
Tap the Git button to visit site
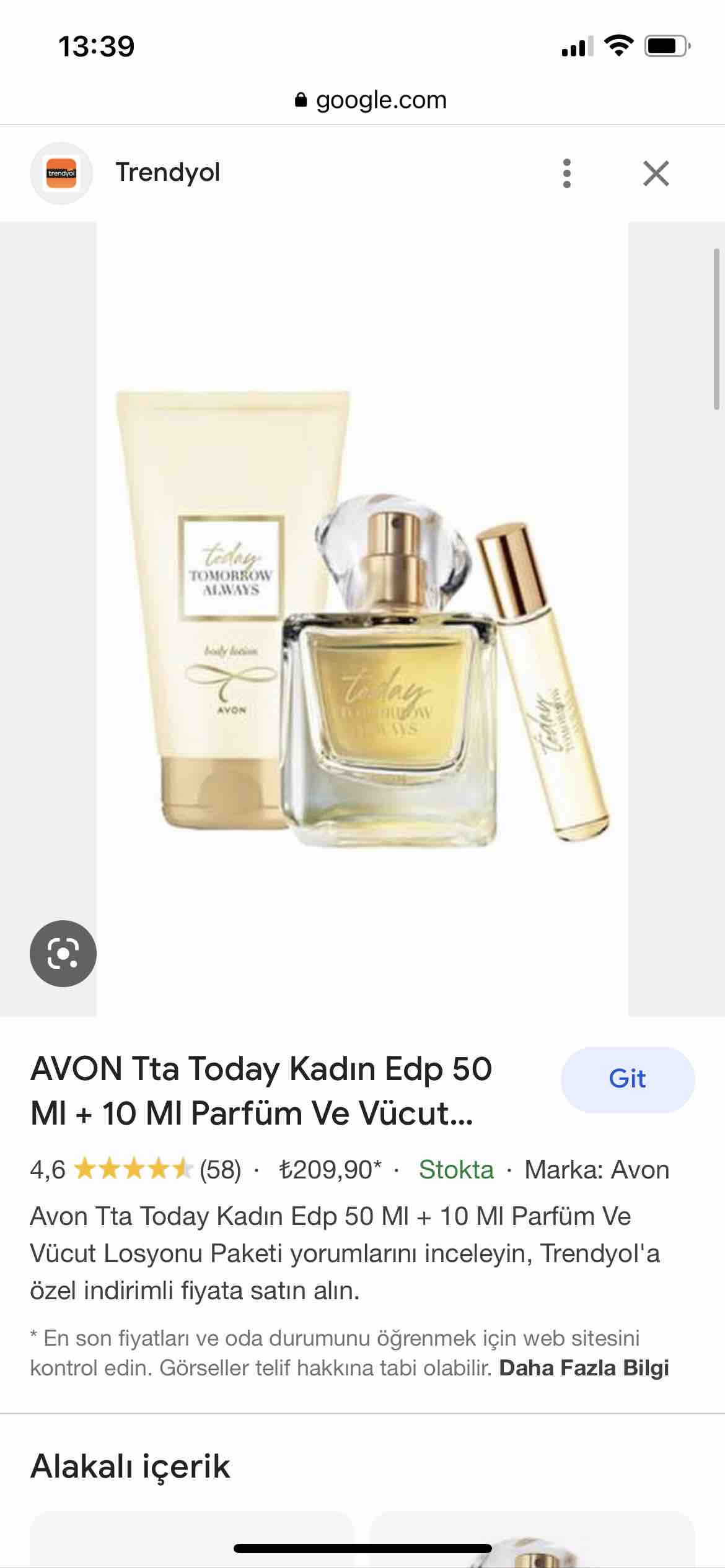(628, 1079)
